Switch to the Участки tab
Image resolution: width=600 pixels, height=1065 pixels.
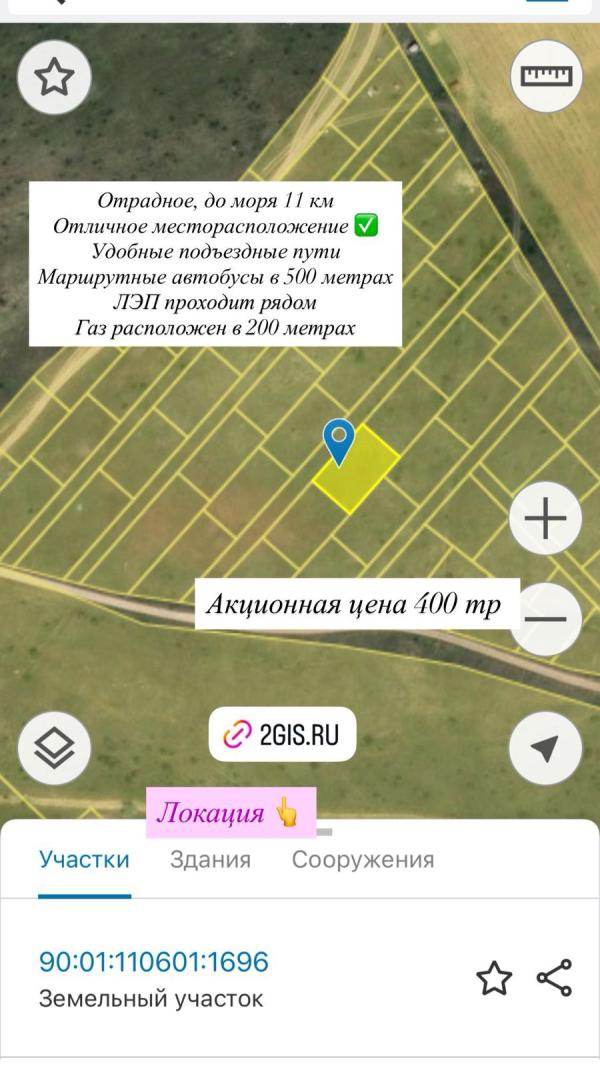(x=84, y=859)
